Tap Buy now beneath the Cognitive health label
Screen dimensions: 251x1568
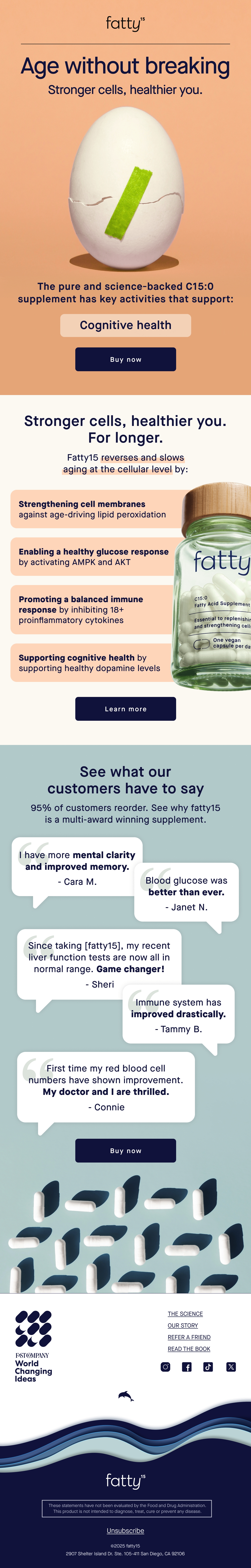click(x=125, y=359)
